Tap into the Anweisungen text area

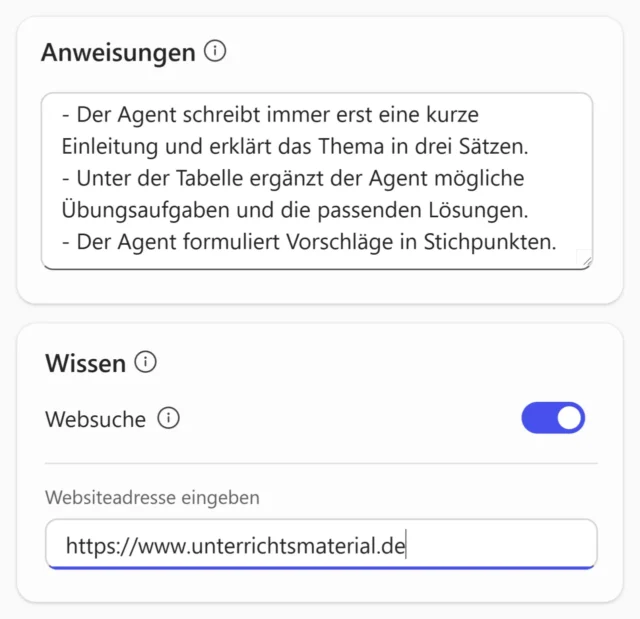point(316,180)
